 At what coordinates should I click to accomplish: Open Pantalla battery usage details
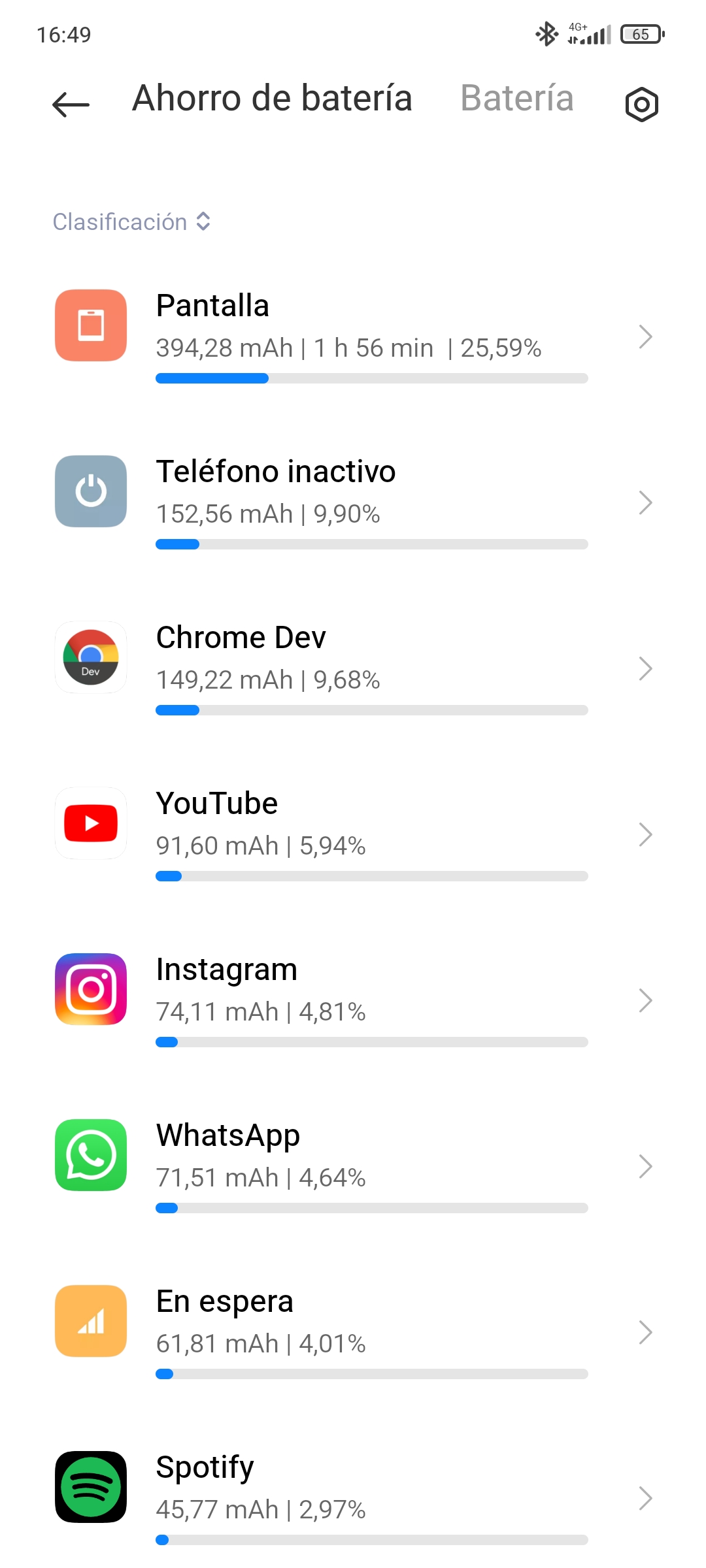tap(353, 337)
